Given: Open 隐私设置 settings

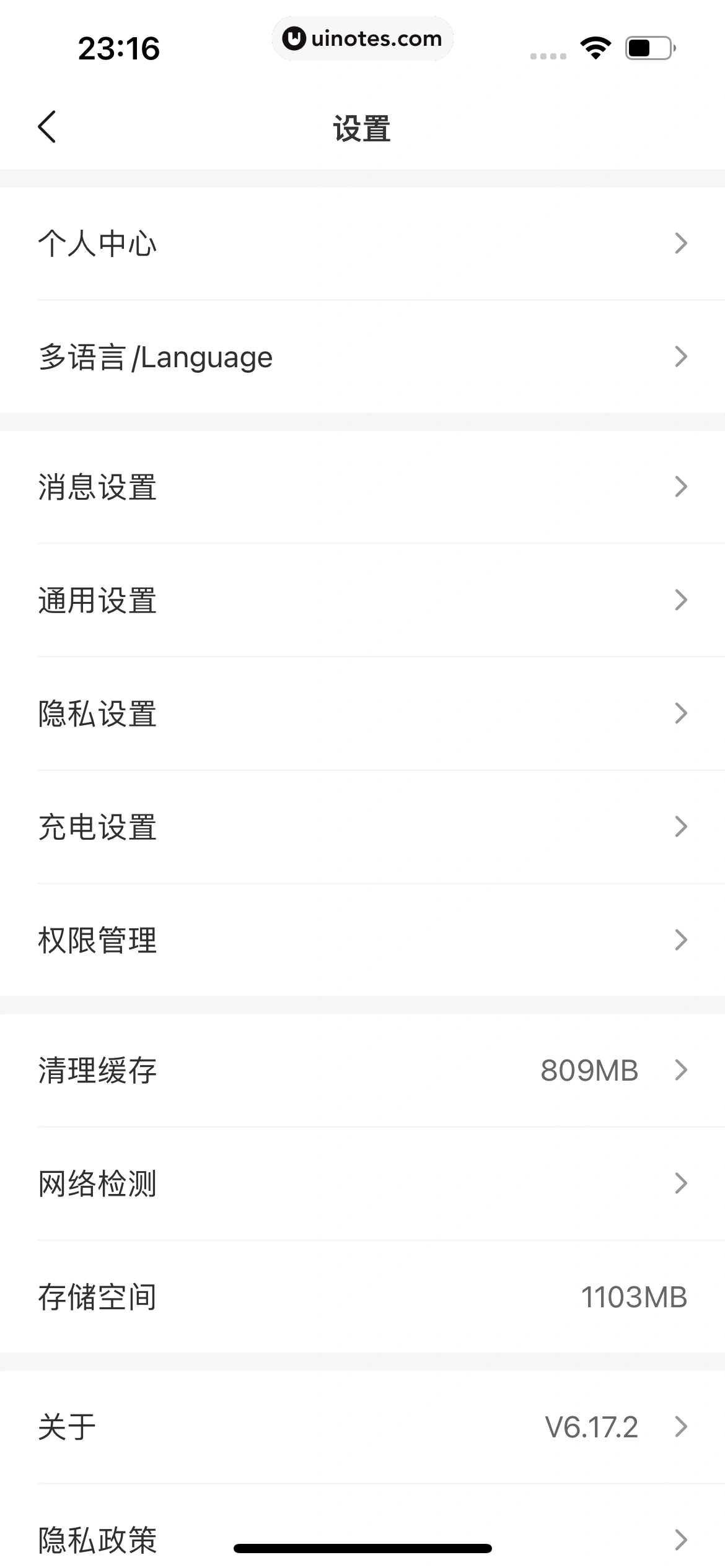Looking at the screenshot, I should coord(362,715).
